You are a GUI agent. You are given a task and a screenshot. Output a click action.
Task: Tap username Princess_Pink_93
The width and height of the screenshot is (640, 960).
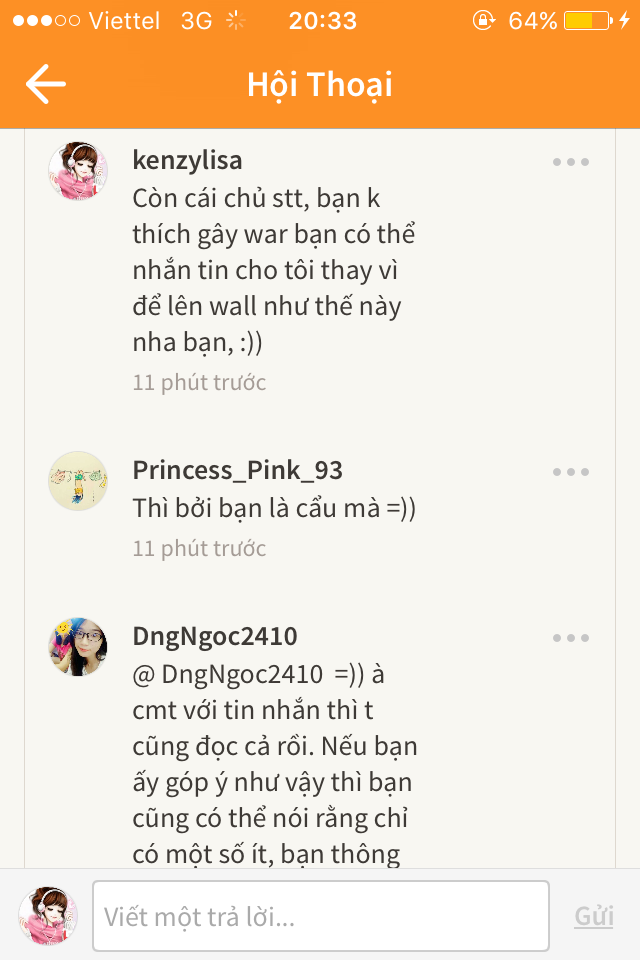pos(237,470)
